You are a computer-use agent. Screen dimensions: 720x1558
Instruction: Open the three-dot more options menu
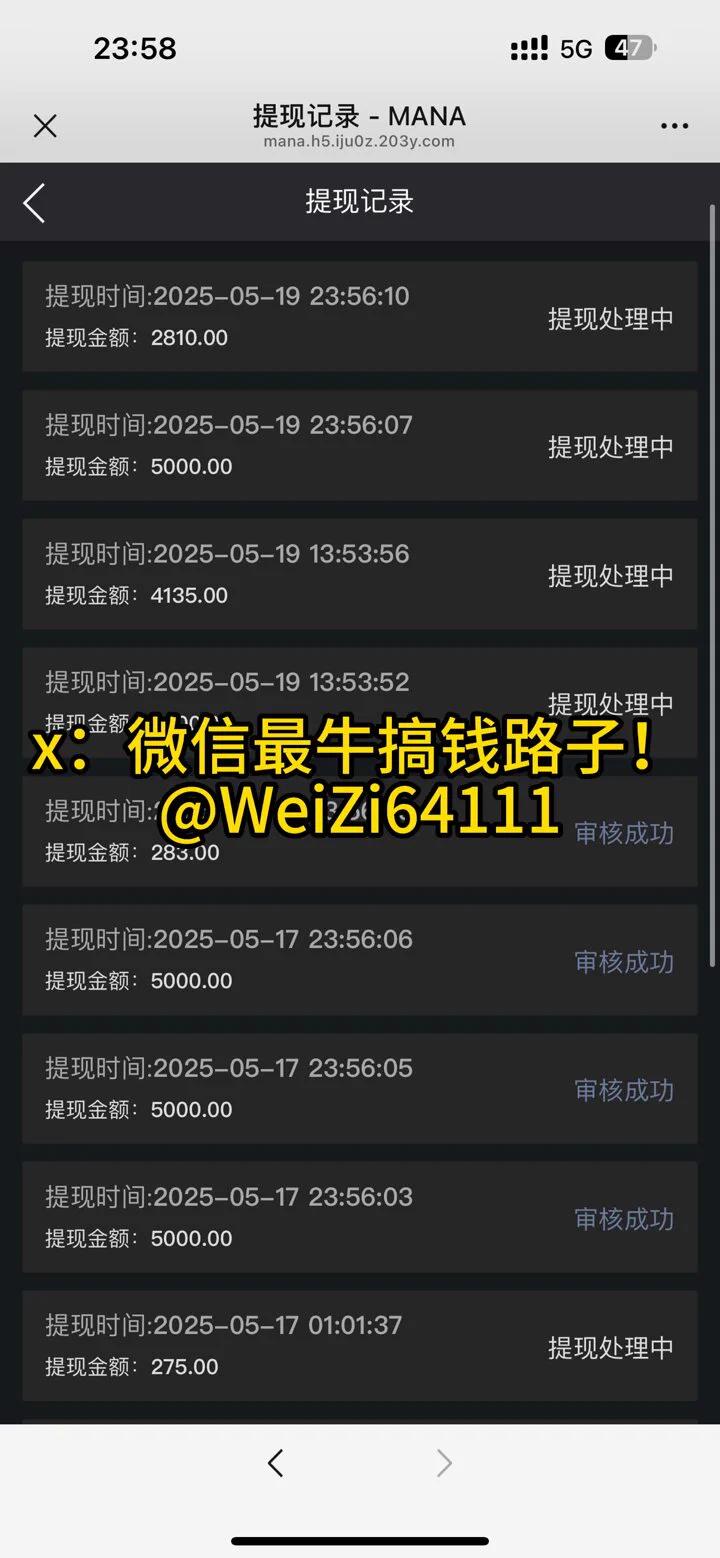[x=675, y=126]
